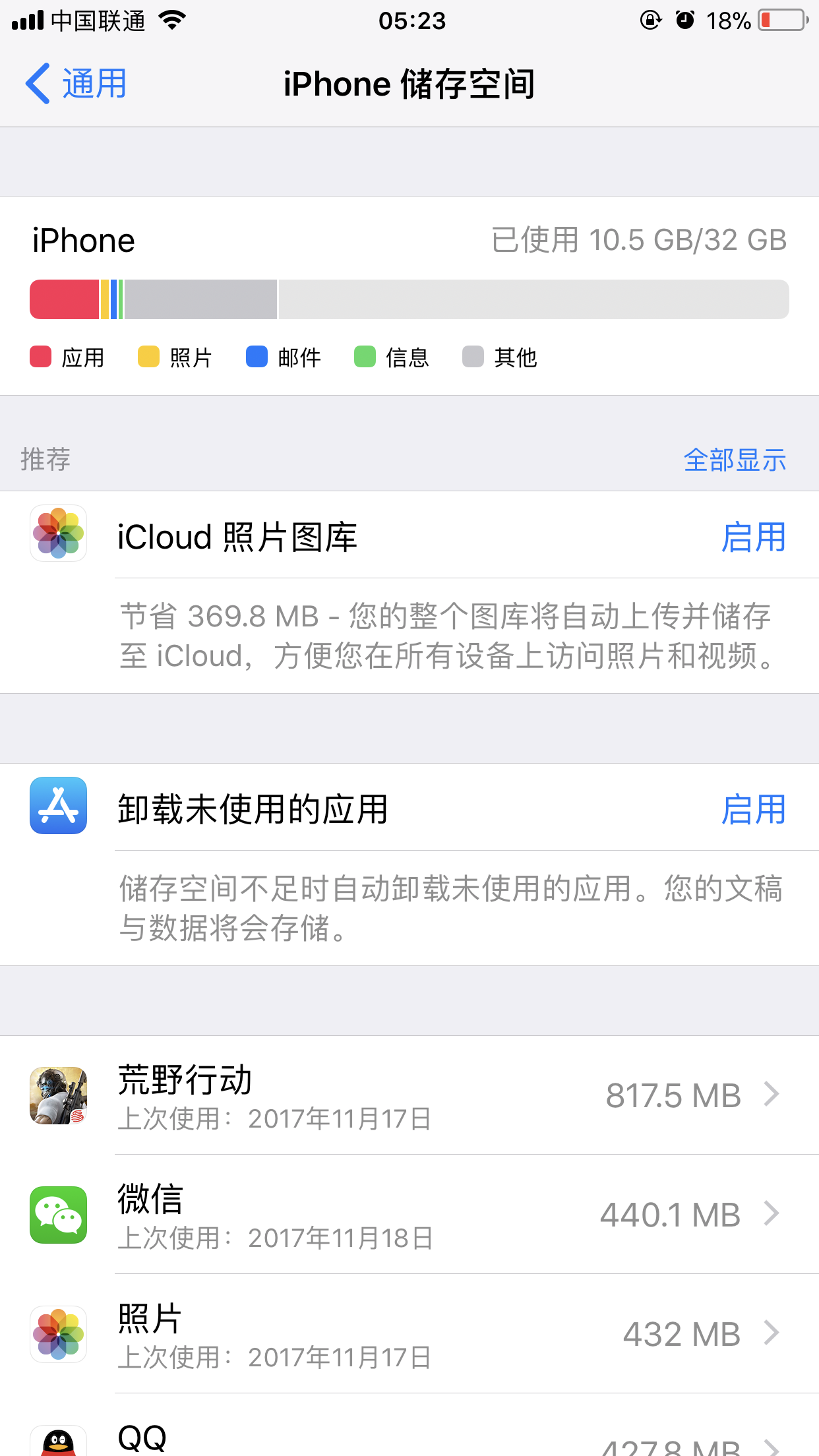Open 照片 storage details

[x=409, y=1334]
